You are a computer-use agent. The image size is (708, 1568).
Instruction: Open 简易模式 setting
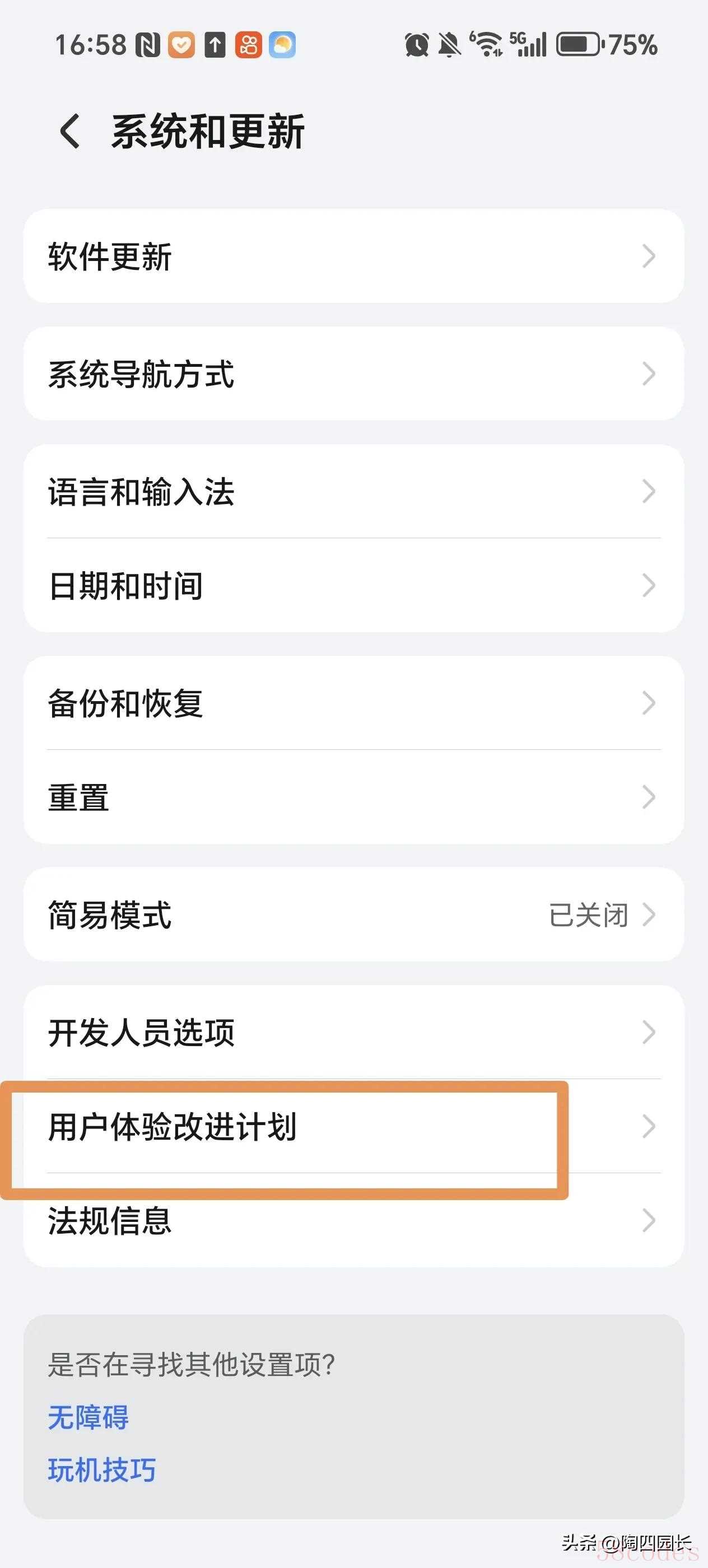pos(353,914)
